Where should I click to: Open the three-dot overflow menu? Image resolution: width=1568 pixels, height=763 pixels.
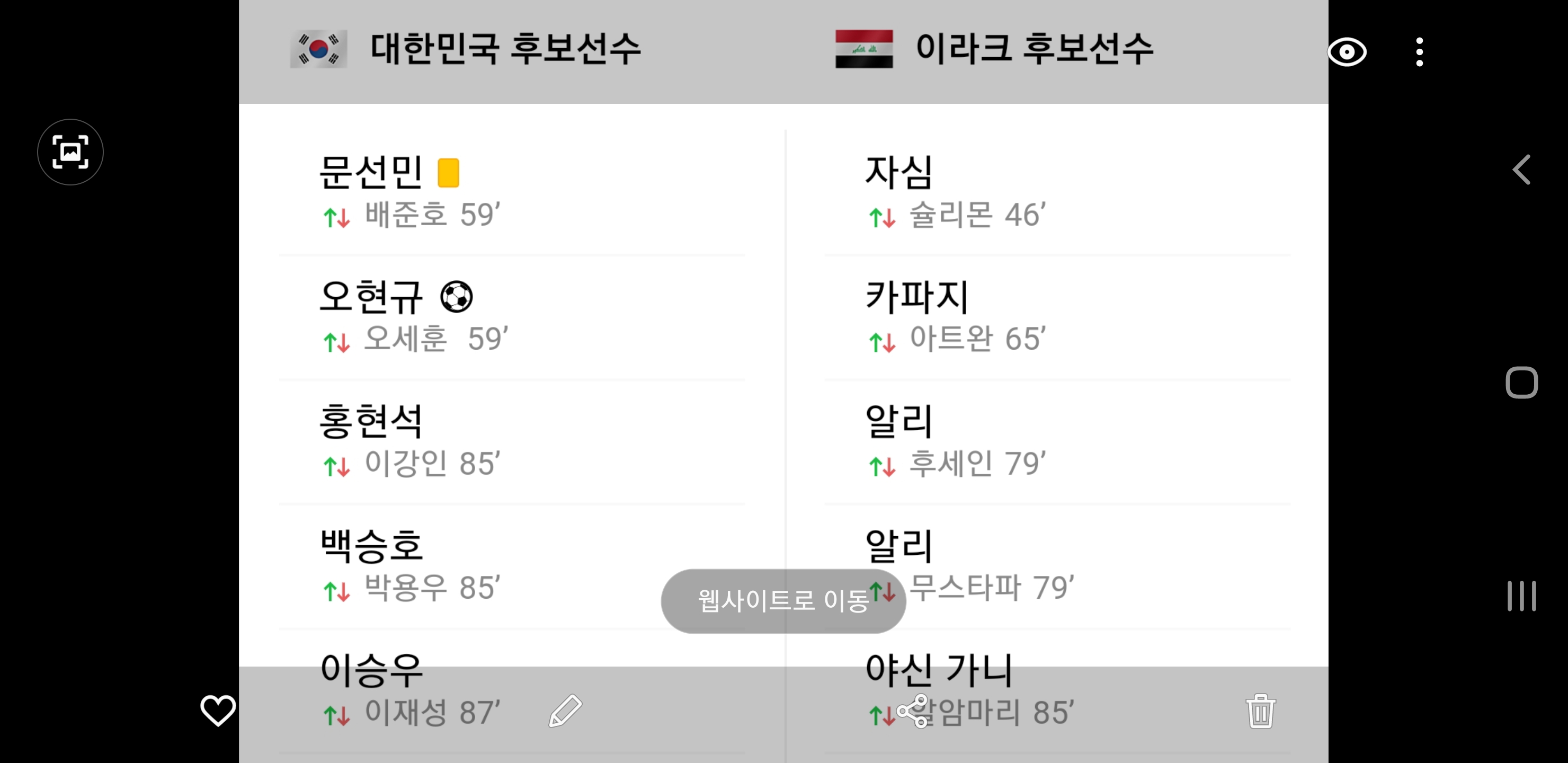[x=1419, y=52]
